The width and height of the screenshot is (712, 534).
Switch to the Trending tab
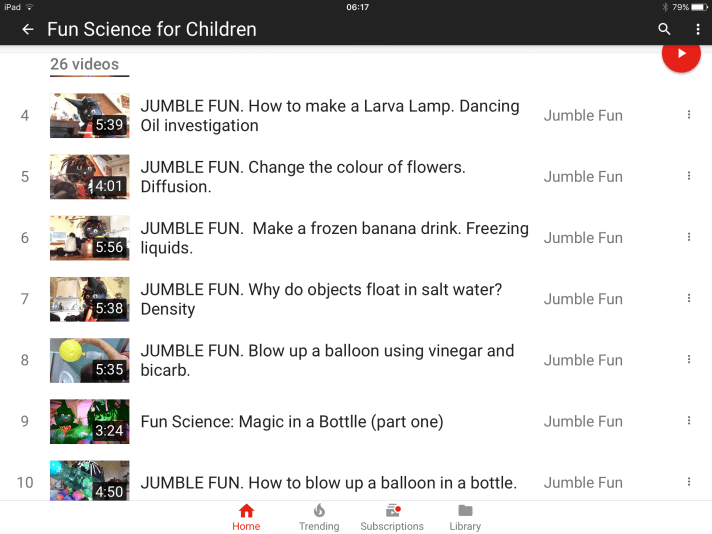(x=319, y=517)
